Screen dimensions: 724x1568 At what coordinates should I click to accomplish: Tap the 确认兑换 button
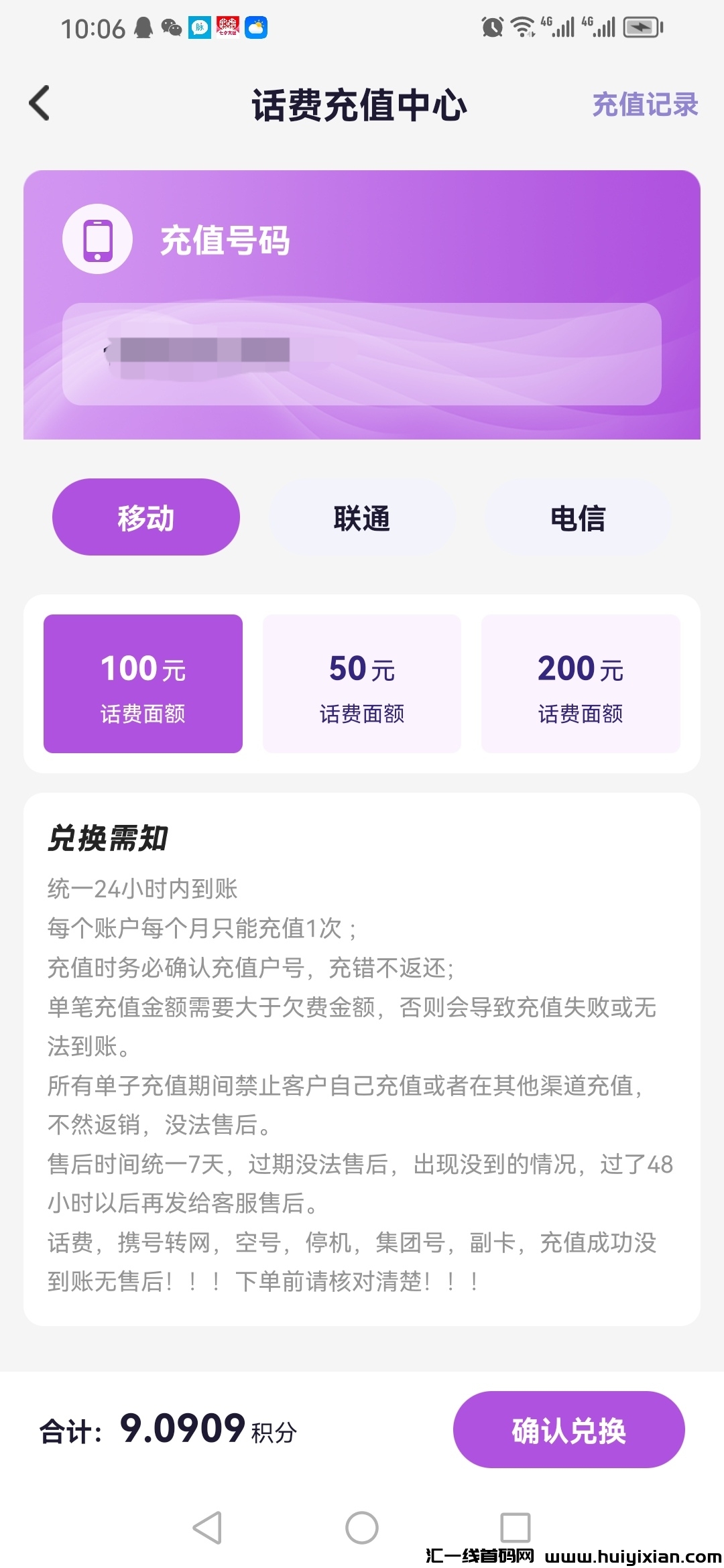click(x=568, y=1431)
